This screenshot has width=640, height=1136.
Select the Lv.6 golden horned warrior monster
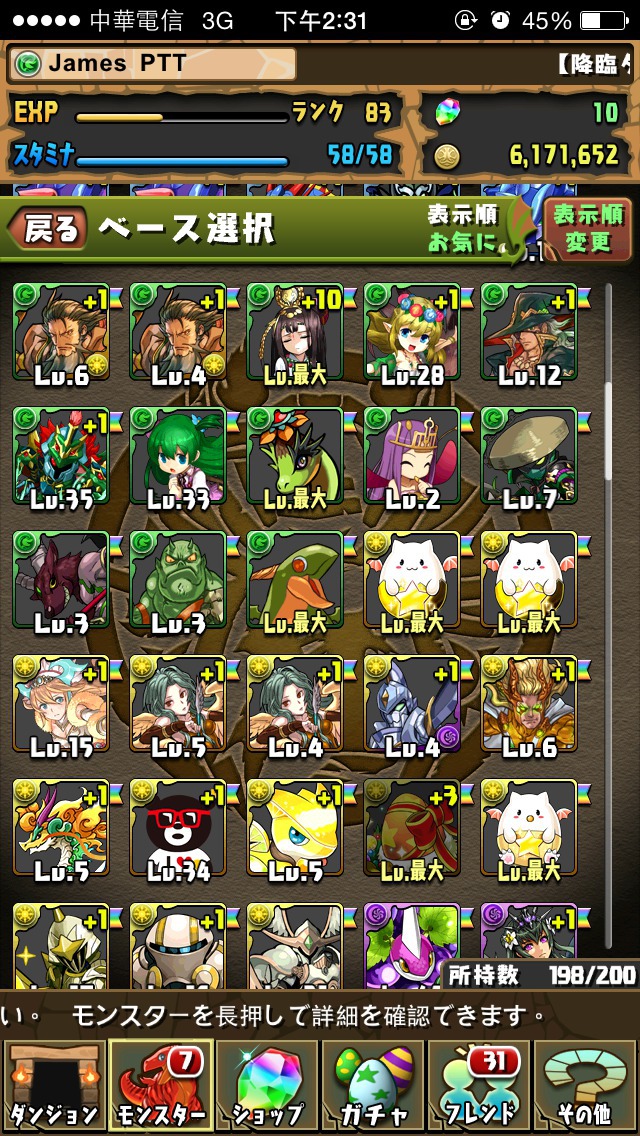(529, 705)
